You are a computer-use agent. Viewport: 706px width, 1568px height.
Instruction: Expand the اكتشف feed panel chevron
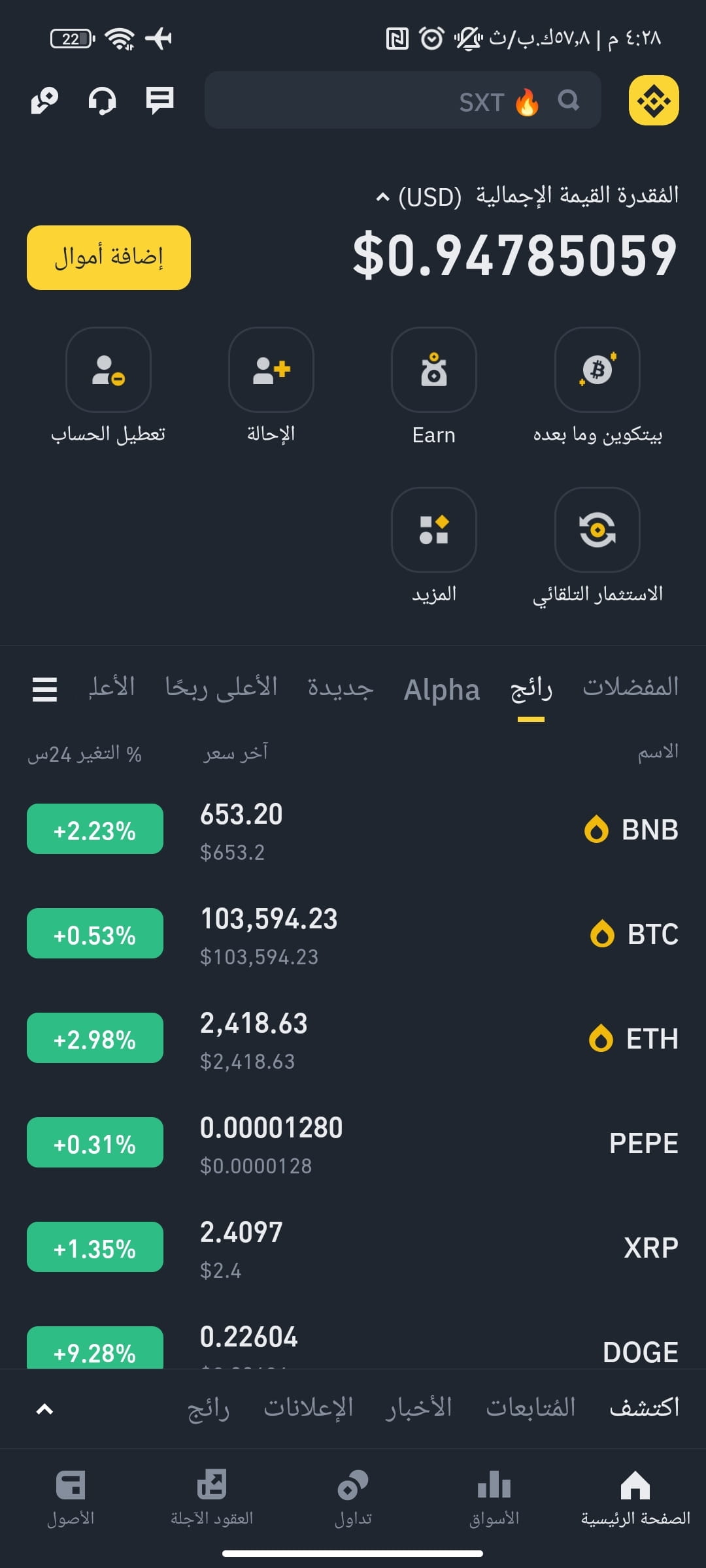click(x=44, y=1409)
